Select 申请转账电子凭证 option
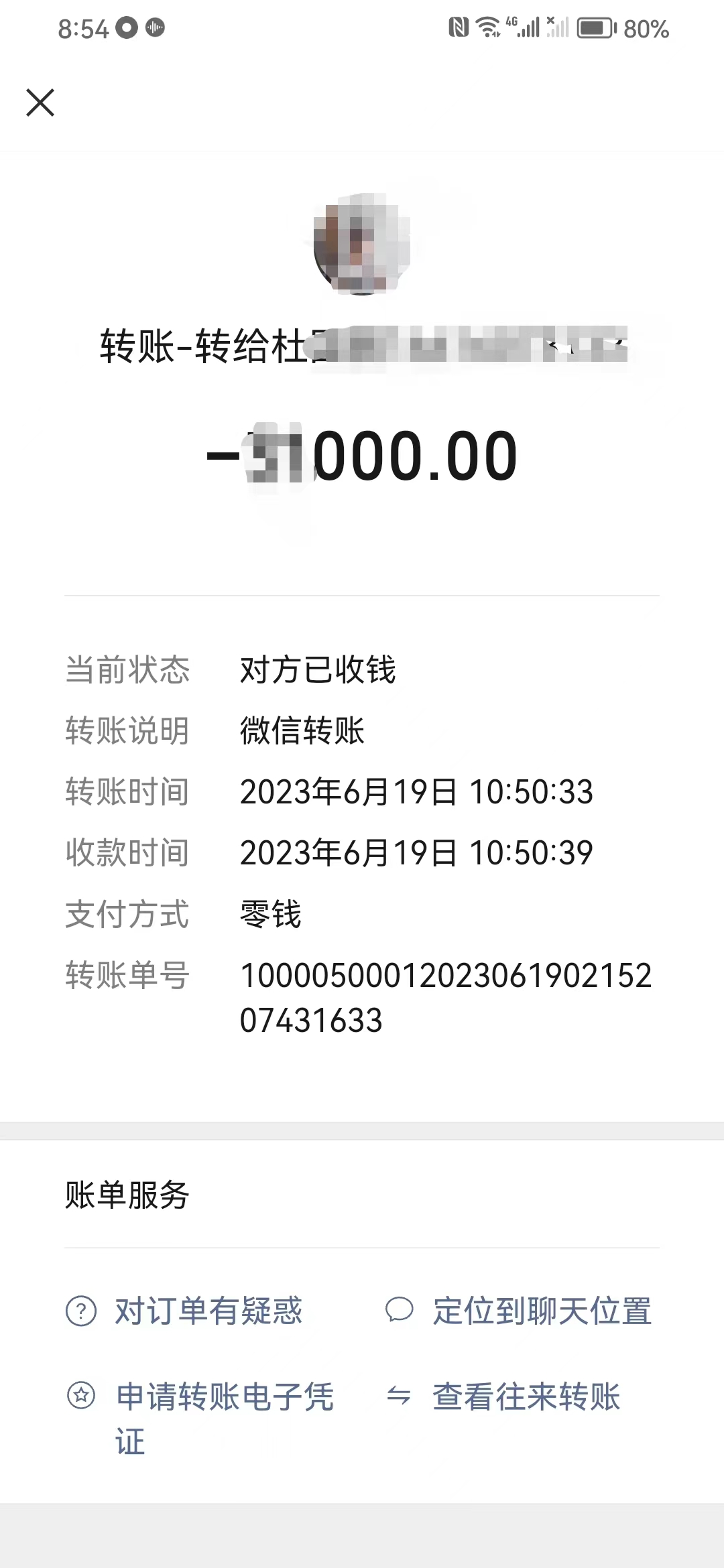Screen dimensions: 724x1568 click(224, 1397)
